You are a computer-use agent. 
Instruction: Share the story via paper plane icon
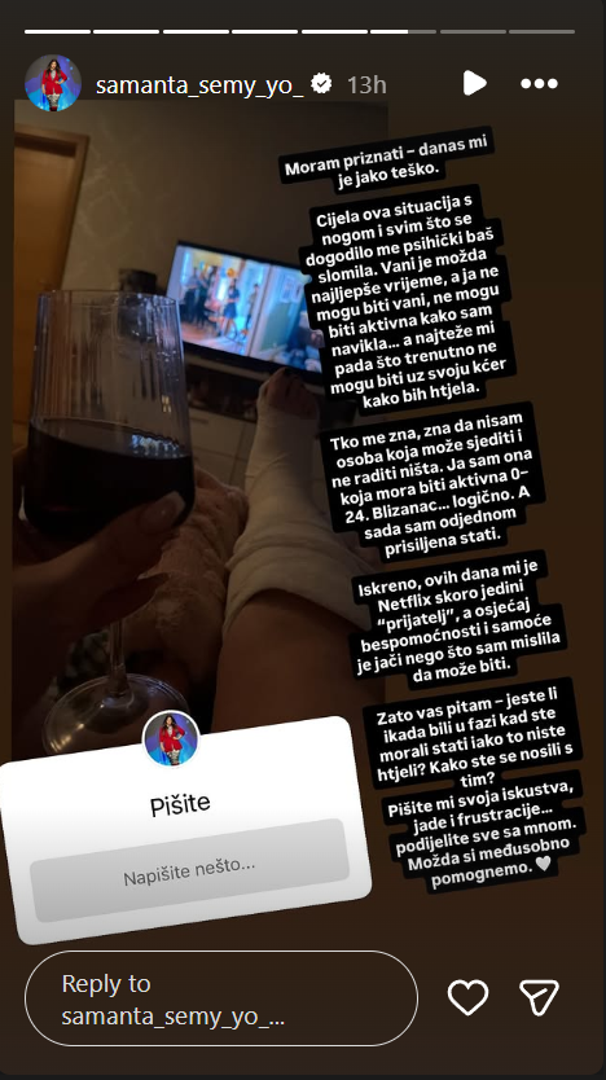pos(539,997)
